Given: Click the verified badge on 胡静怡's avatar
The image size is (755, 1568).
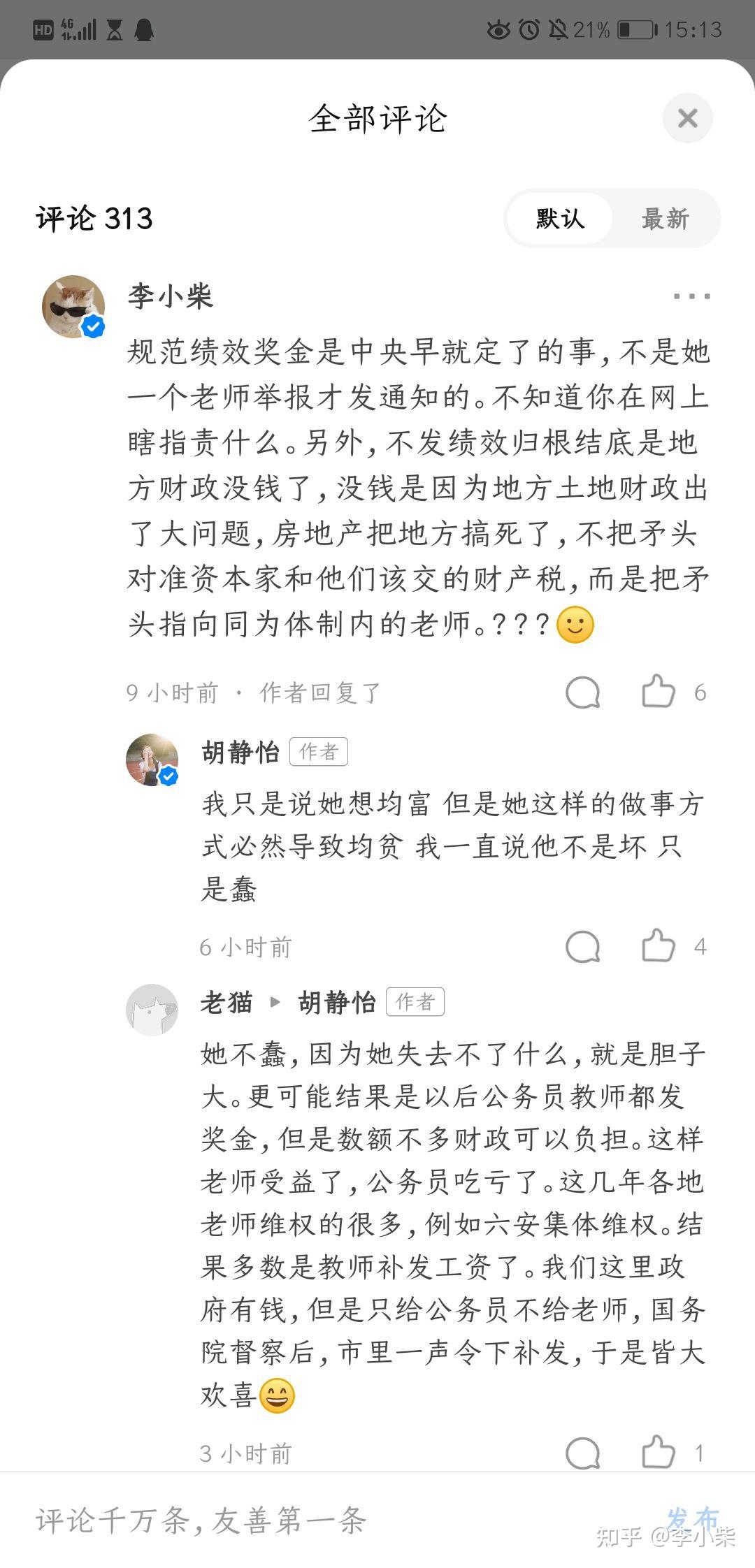Looking at the screenshot, I should pyautogui.click(x=168, y=776).
